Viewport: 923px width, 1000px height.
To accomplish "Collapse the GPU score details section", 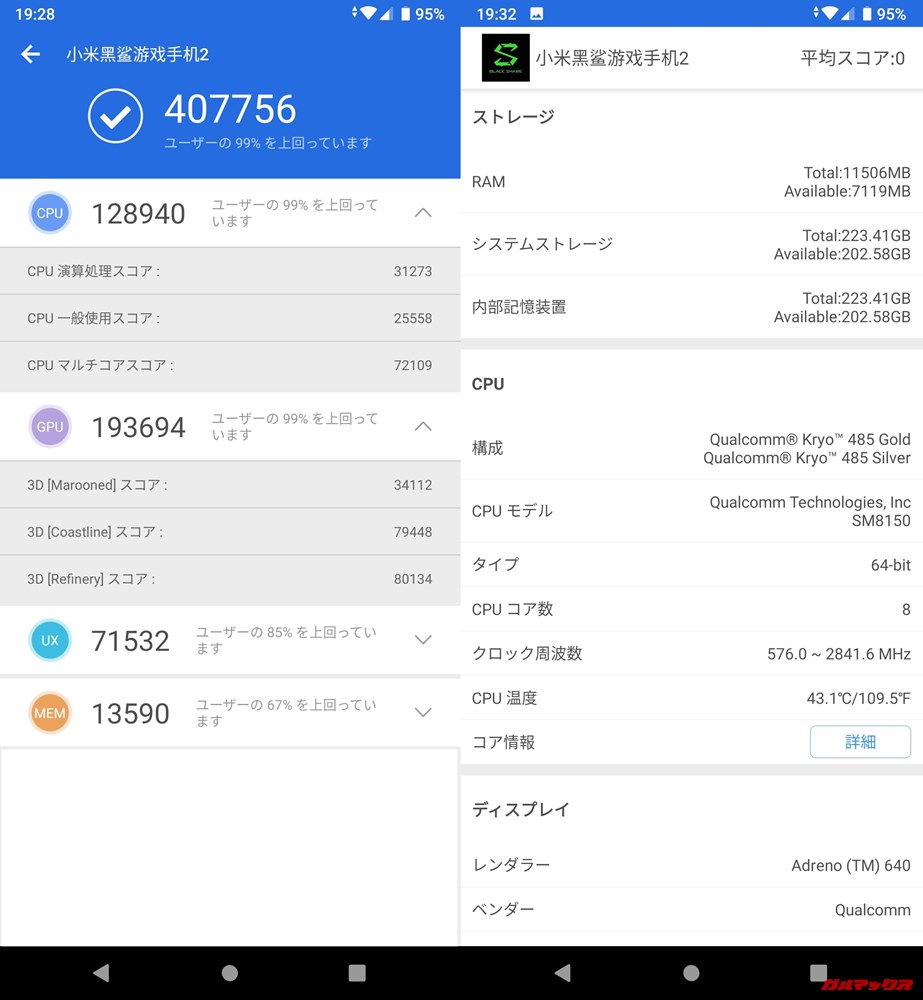I will (423, 427).
